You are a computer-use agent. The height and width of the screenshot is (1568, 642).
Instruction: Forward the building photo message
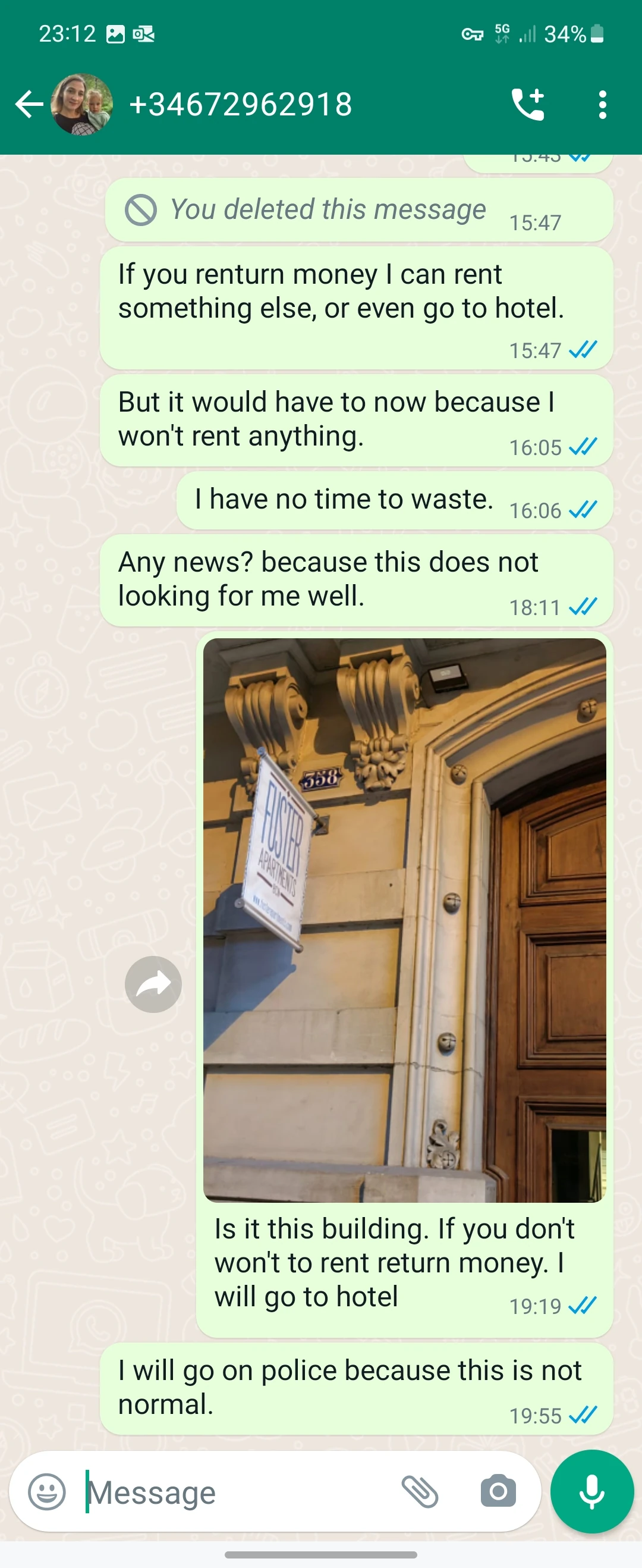tap(153, 984)
